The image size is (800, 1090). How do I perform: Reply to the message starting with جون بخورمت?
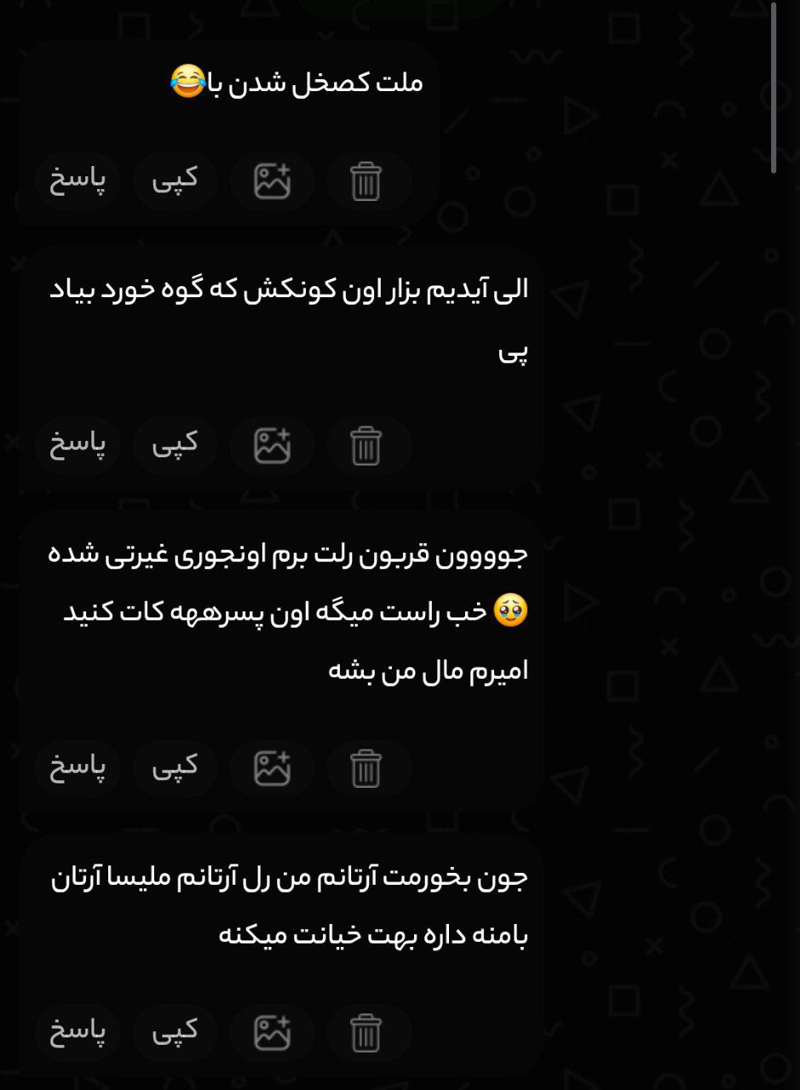pos(78,1031)
